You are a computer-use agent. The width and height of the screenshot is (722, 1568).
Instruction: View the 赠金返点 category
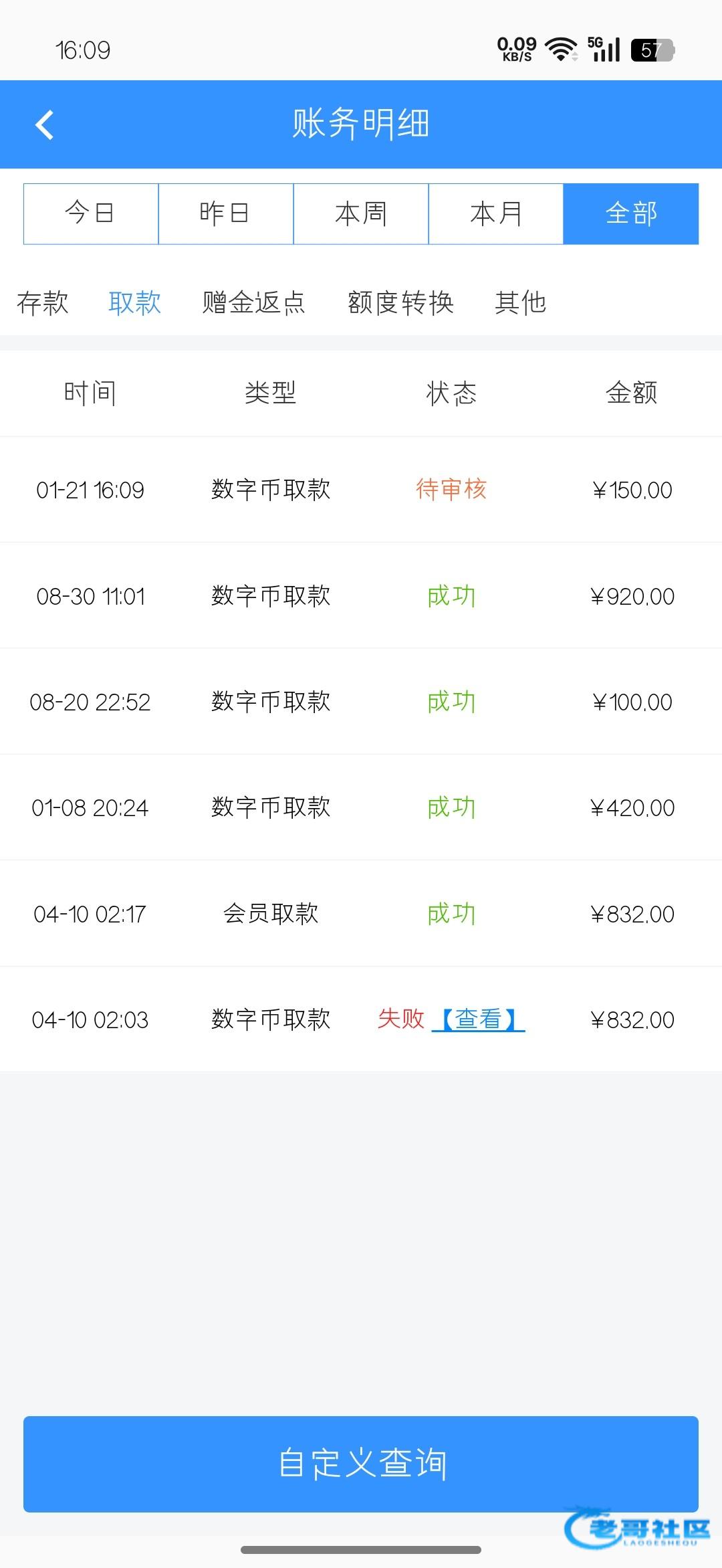[254, 303]
